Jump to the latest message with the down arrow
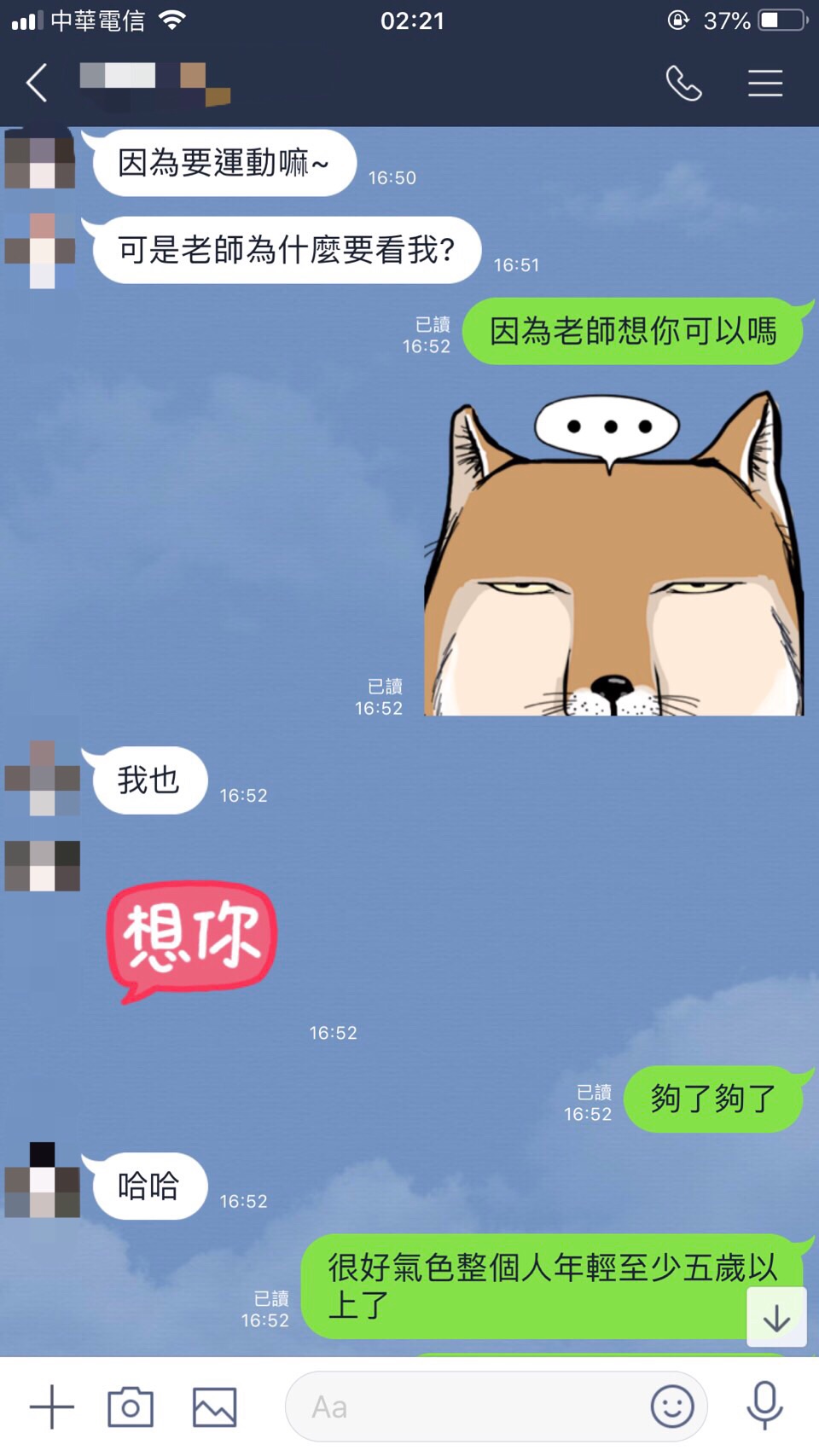819x1456 pixels. coord(776,1318)
